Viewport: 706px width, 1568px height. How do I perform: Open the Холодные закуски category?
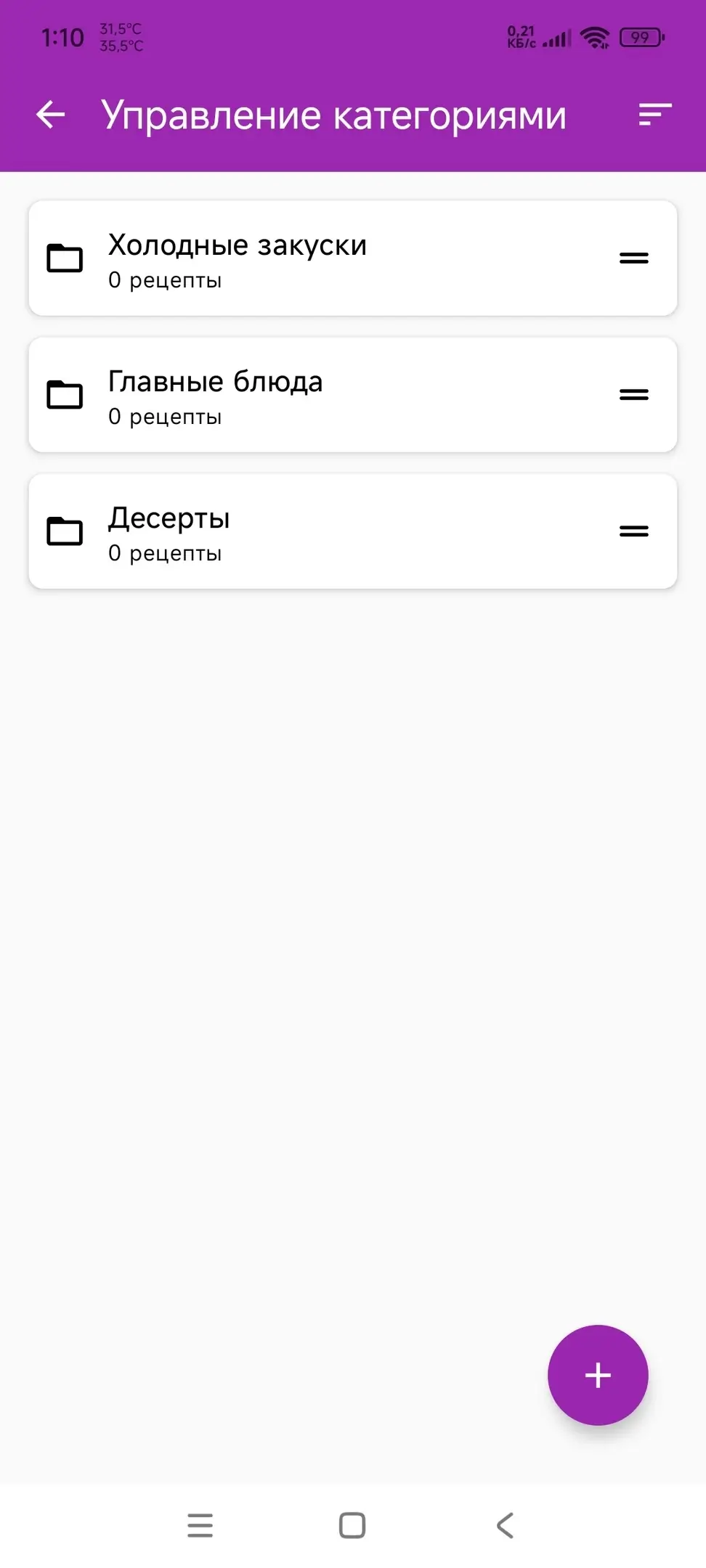(x=291, y=258)
